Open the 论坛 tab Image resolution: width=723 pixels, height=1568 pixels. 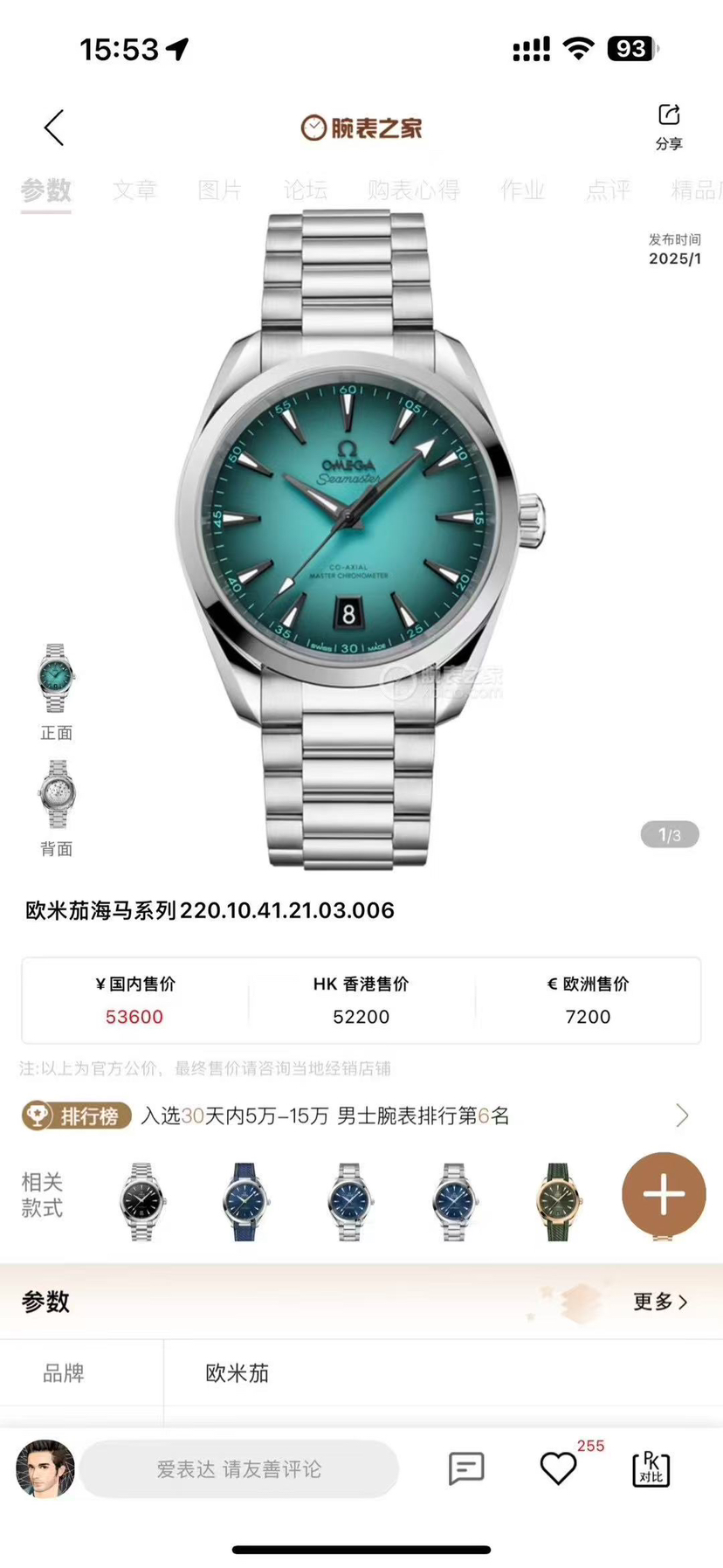pyautogui.click(x=306, y=190)
